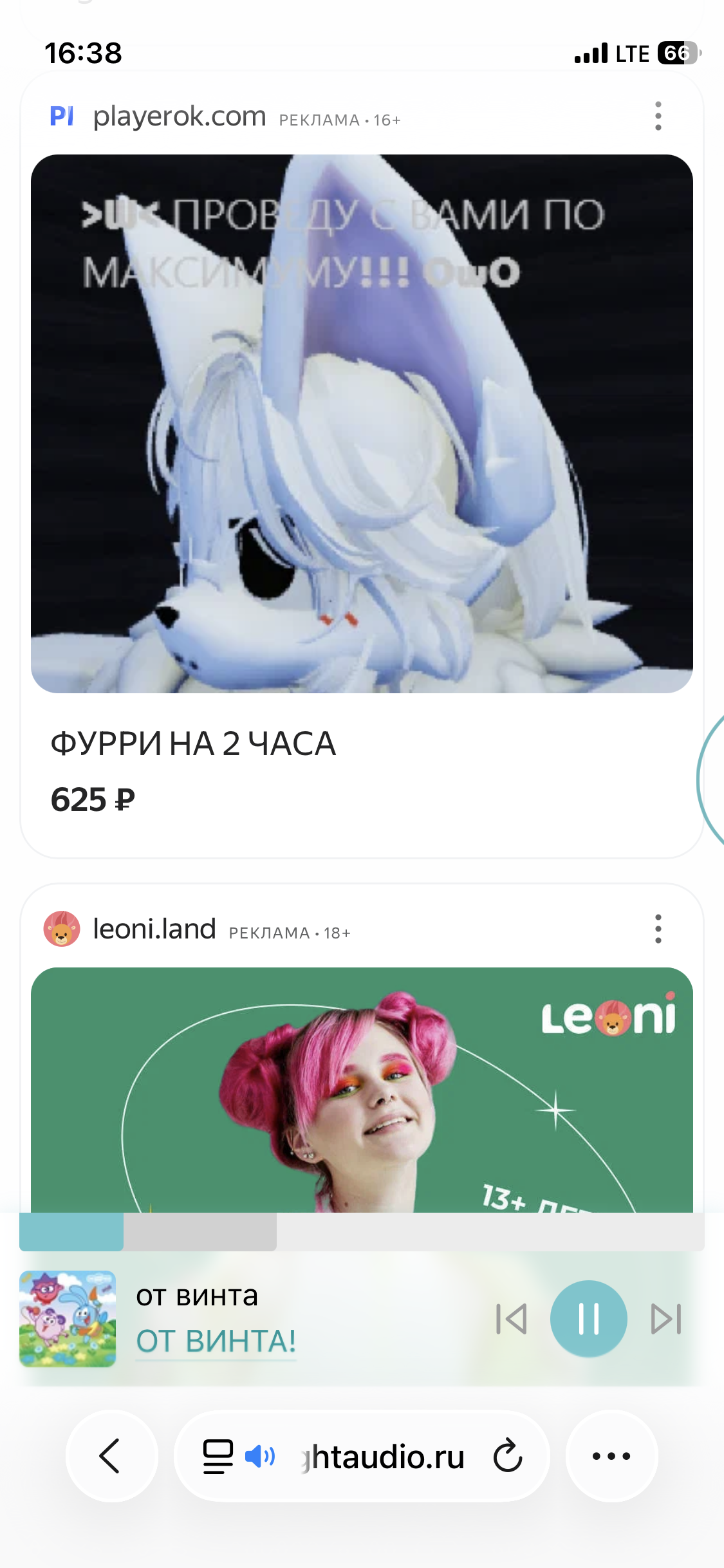Open options menu of the playerok.com ad

click(658, 116)
